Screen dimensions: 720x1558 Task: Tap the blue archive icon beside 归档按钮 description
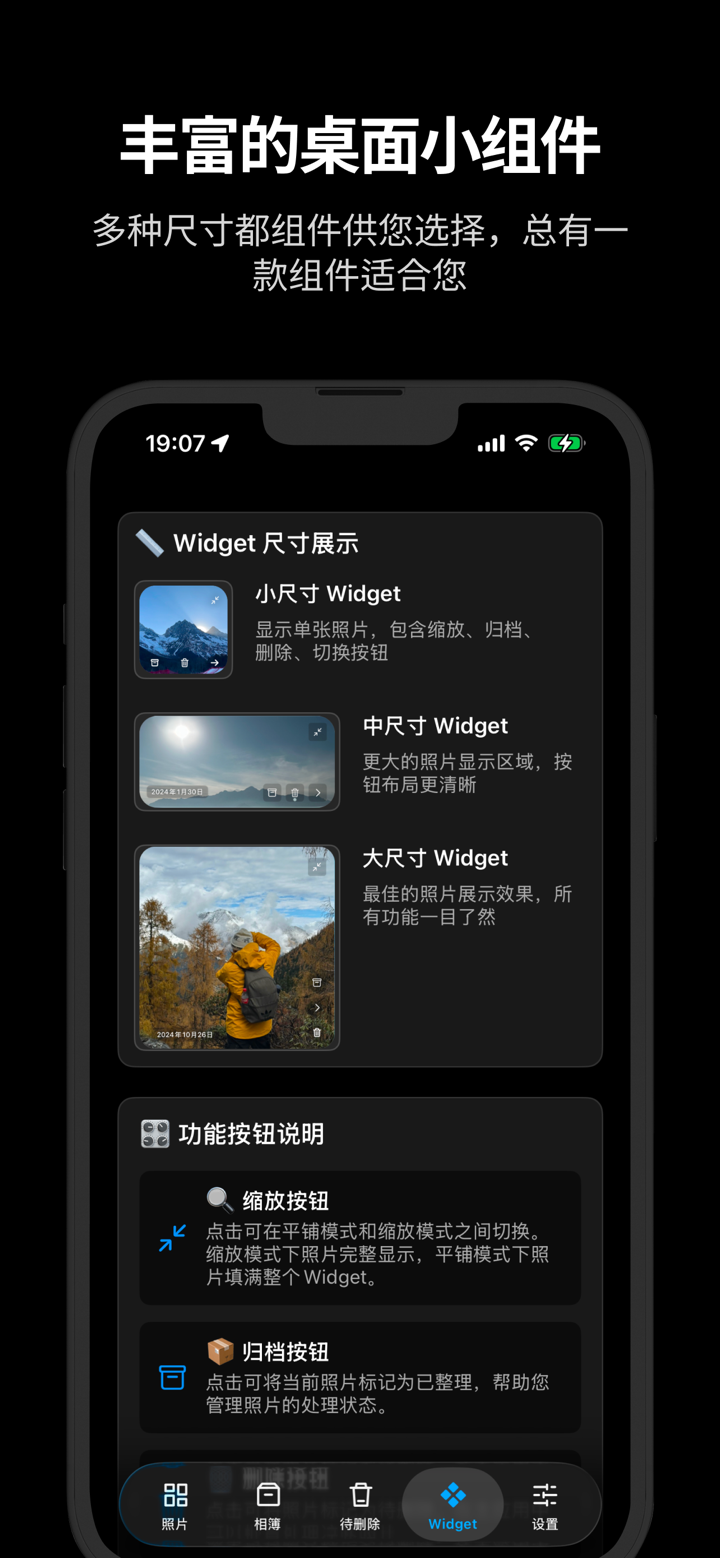coord(172,1377)
